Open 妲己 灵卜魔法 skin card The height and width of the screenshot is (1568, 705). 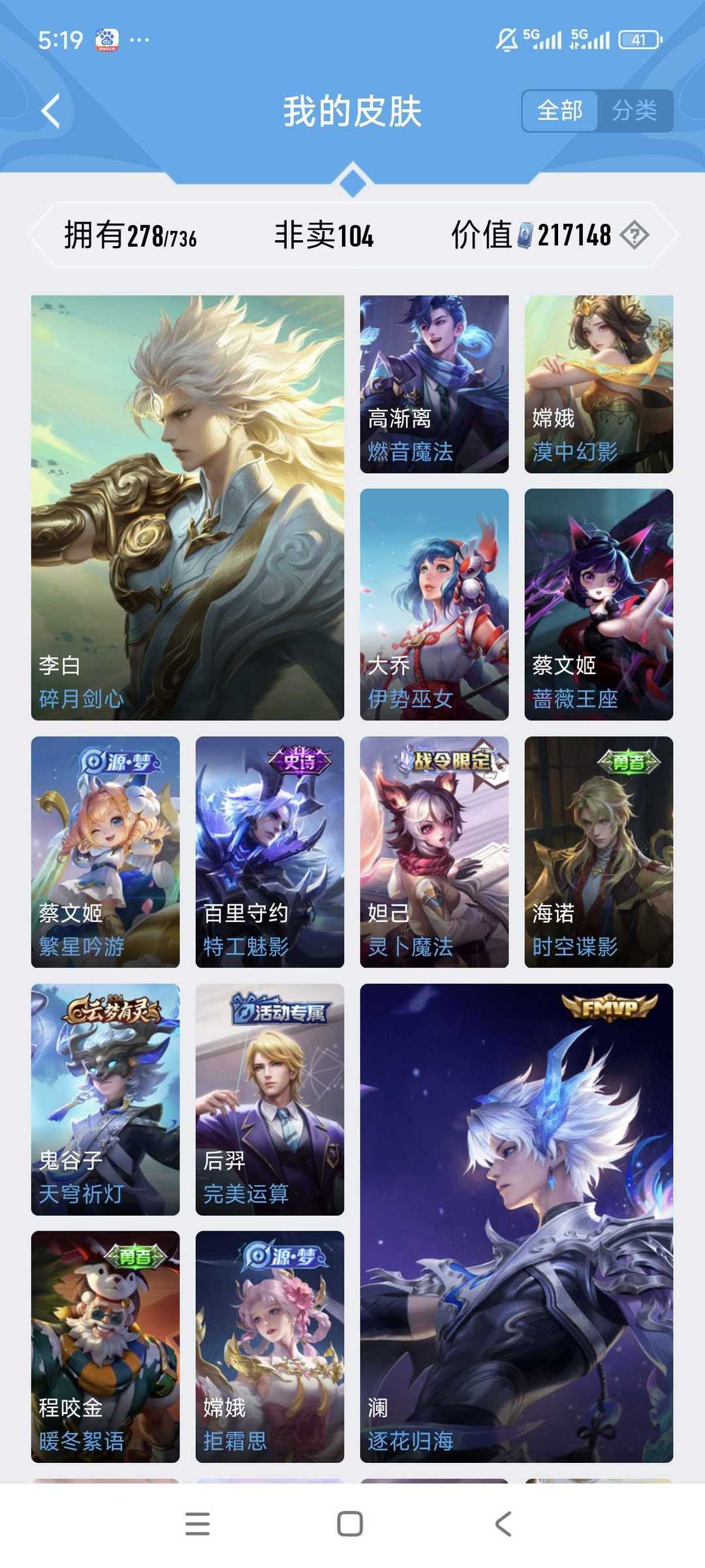(434, 852)
